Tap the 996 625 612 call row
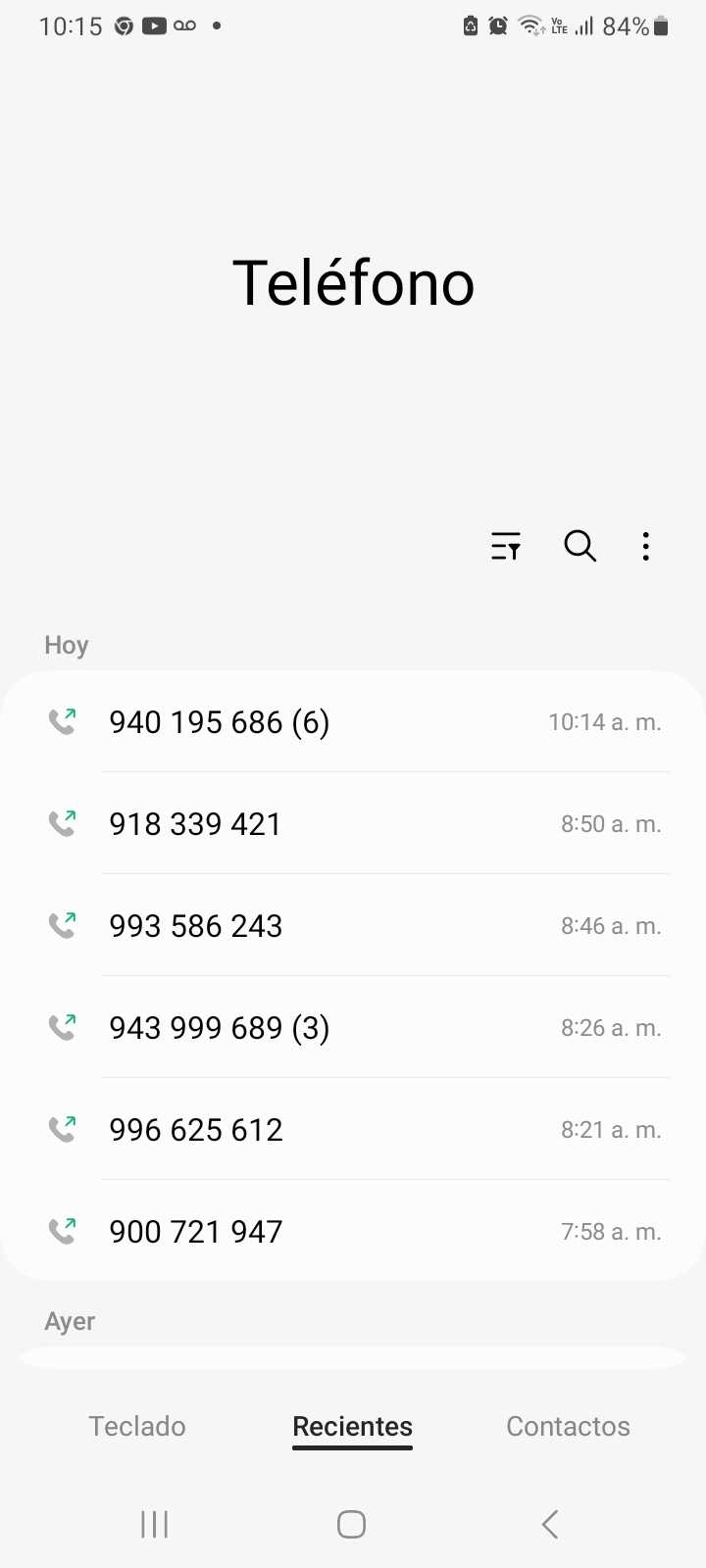The image size is (706, 1568). tap(353, 1130)
